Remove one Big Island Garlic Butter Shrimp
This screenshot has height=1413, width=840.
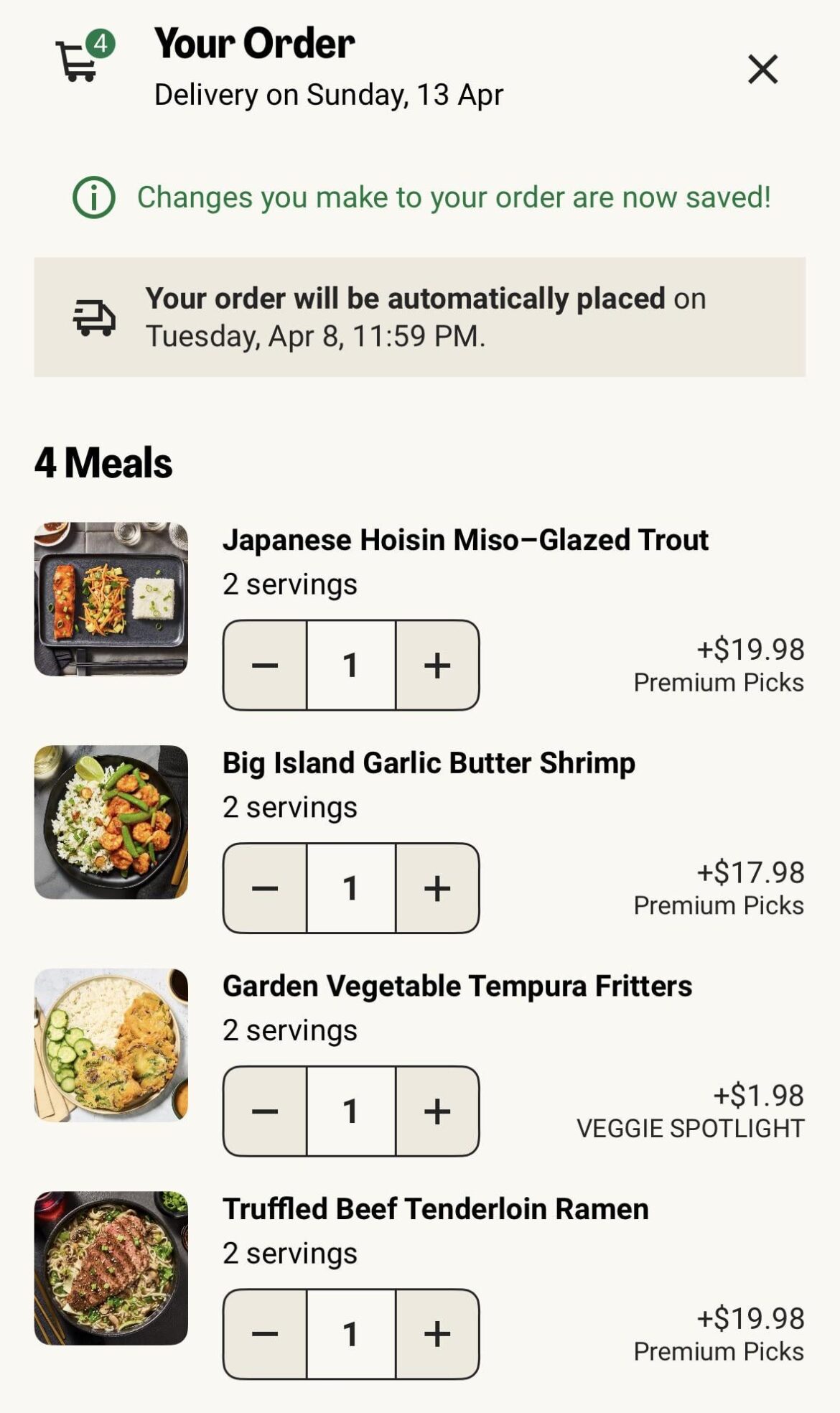265,888
